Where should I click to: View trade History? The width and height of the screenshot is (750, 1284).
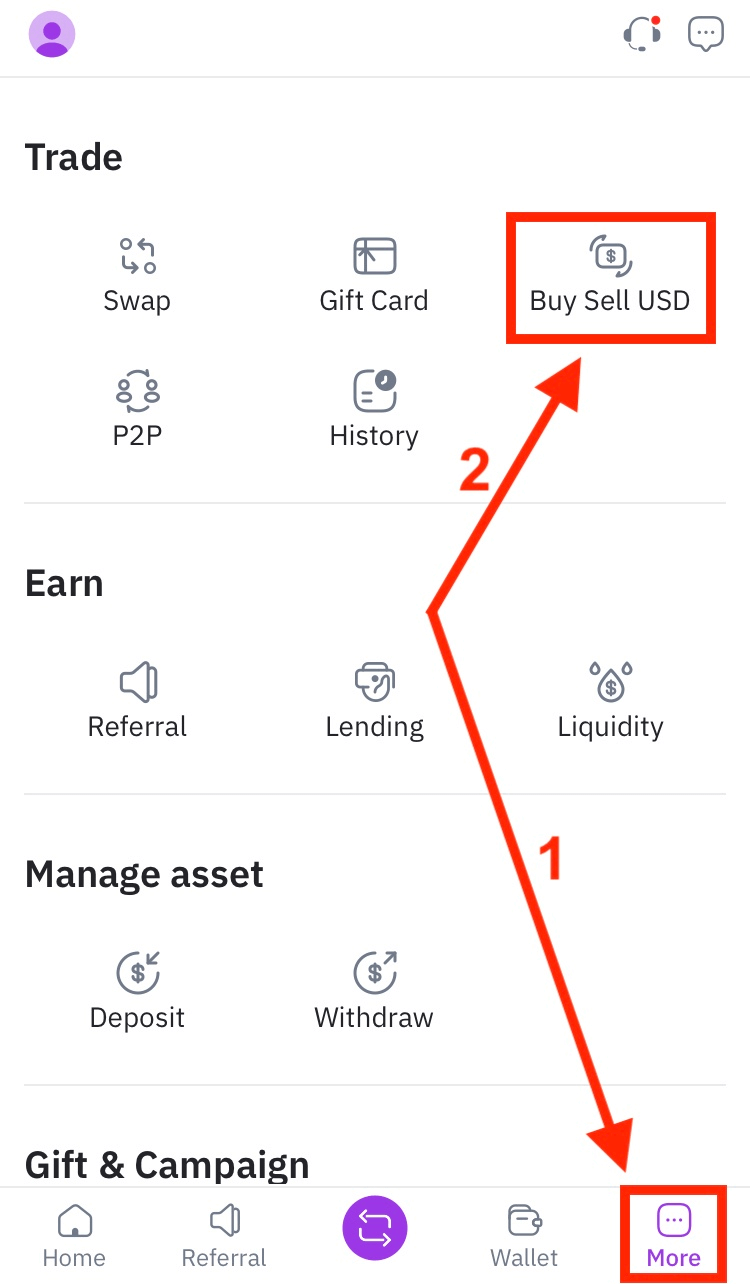pos(374,410)
